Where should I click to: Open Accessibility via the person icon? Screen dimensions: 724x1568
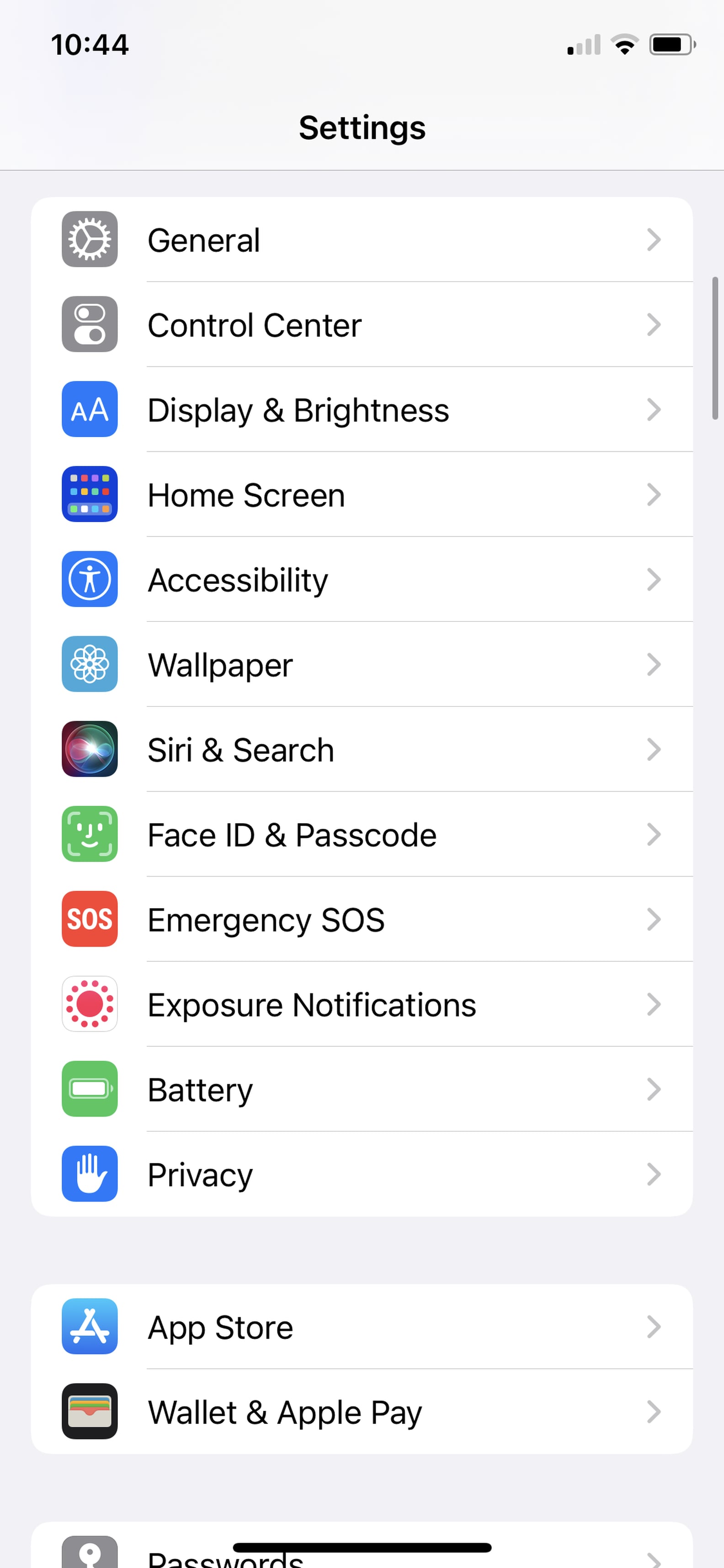pyautogui.click(x=90, y=579)
